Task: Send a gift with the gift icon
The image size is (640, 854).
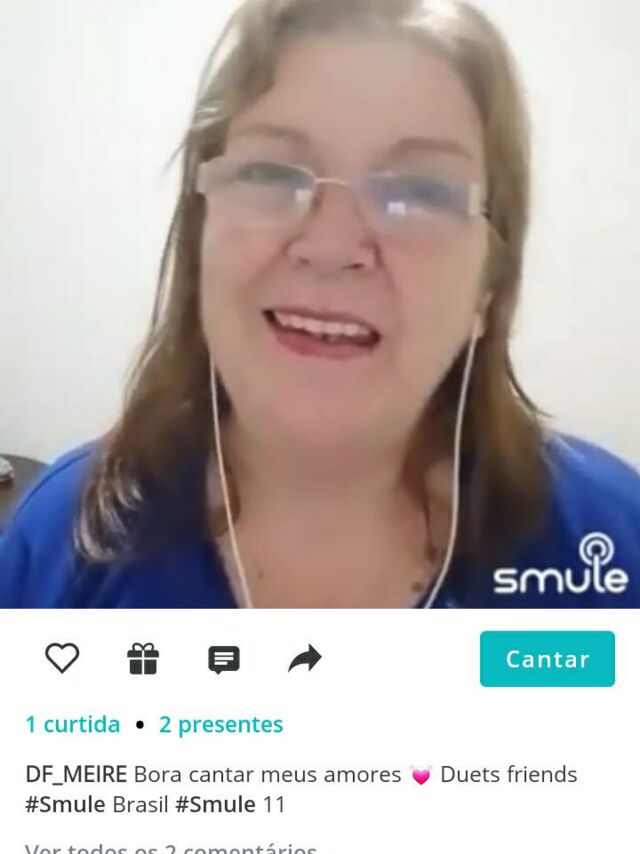Action: click(x=143, y=658)
